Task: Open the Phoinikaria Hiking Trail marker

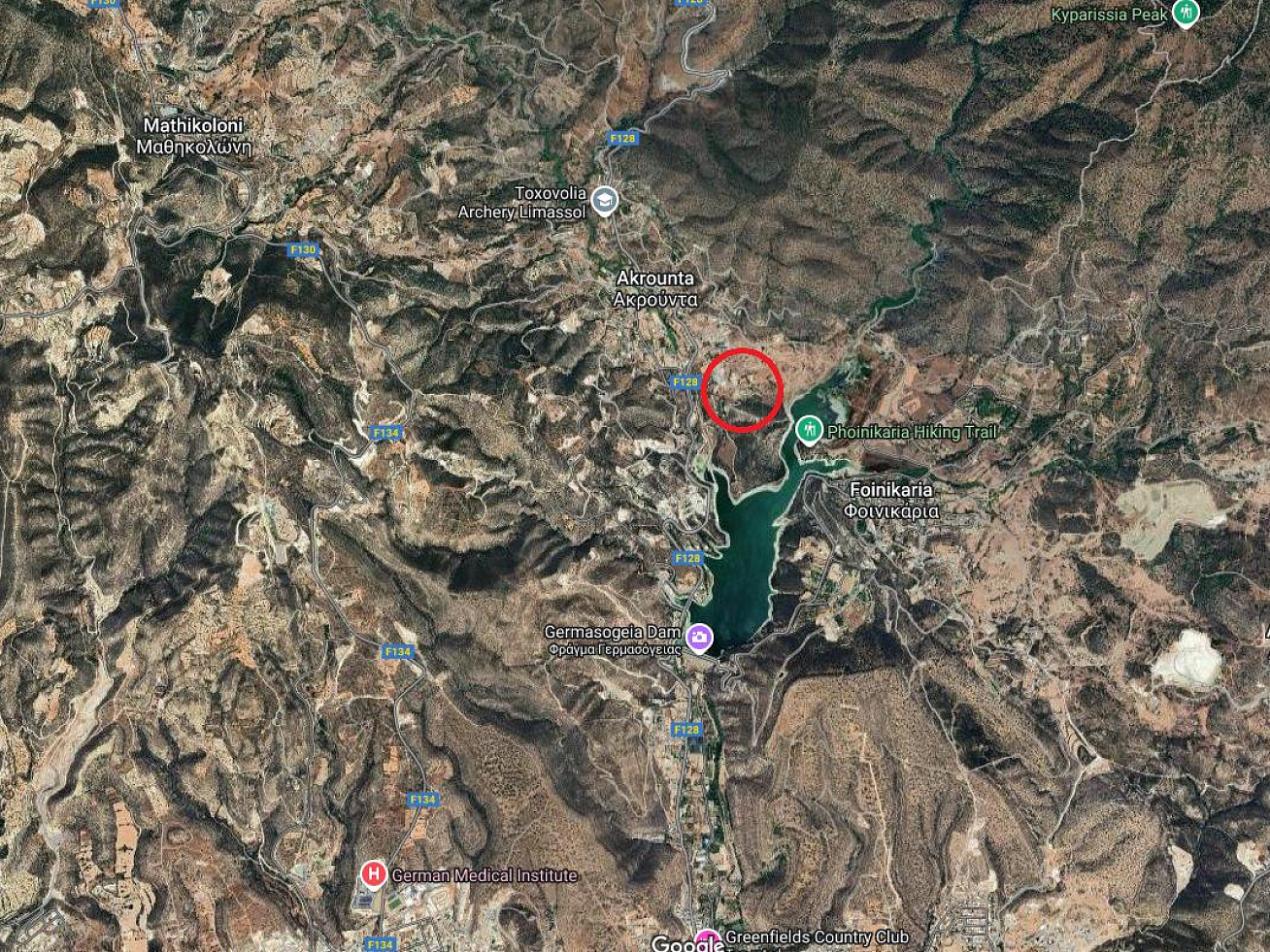Action: tap(809, 429)
